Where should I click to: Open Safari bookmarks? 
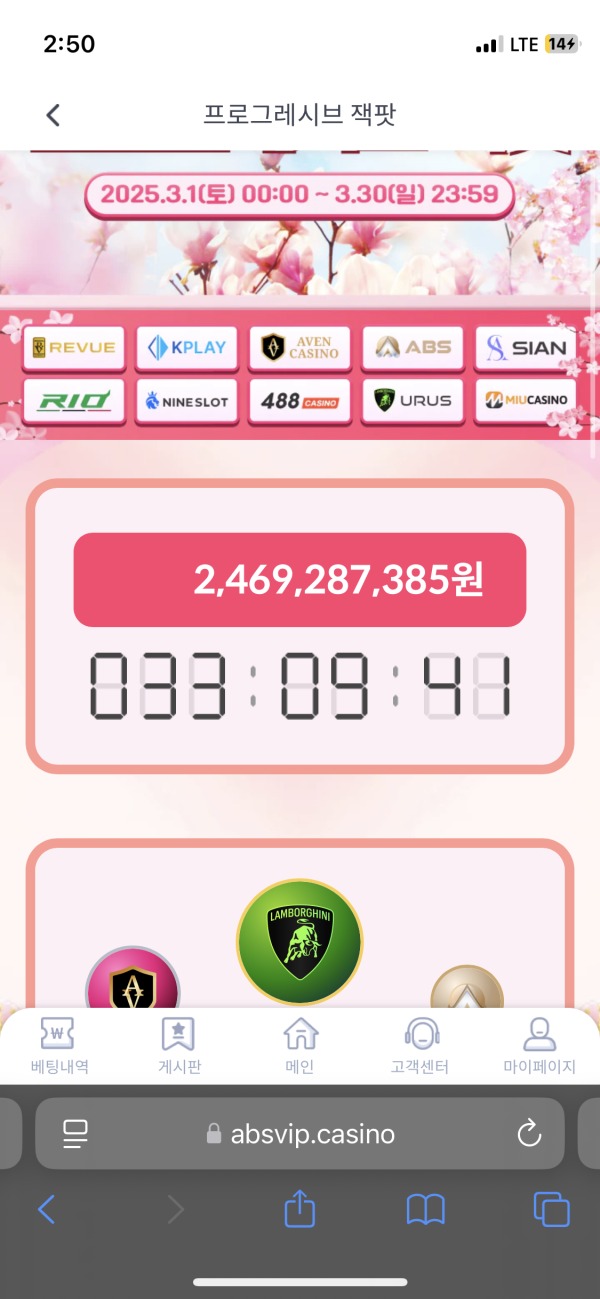(425, 1210)
